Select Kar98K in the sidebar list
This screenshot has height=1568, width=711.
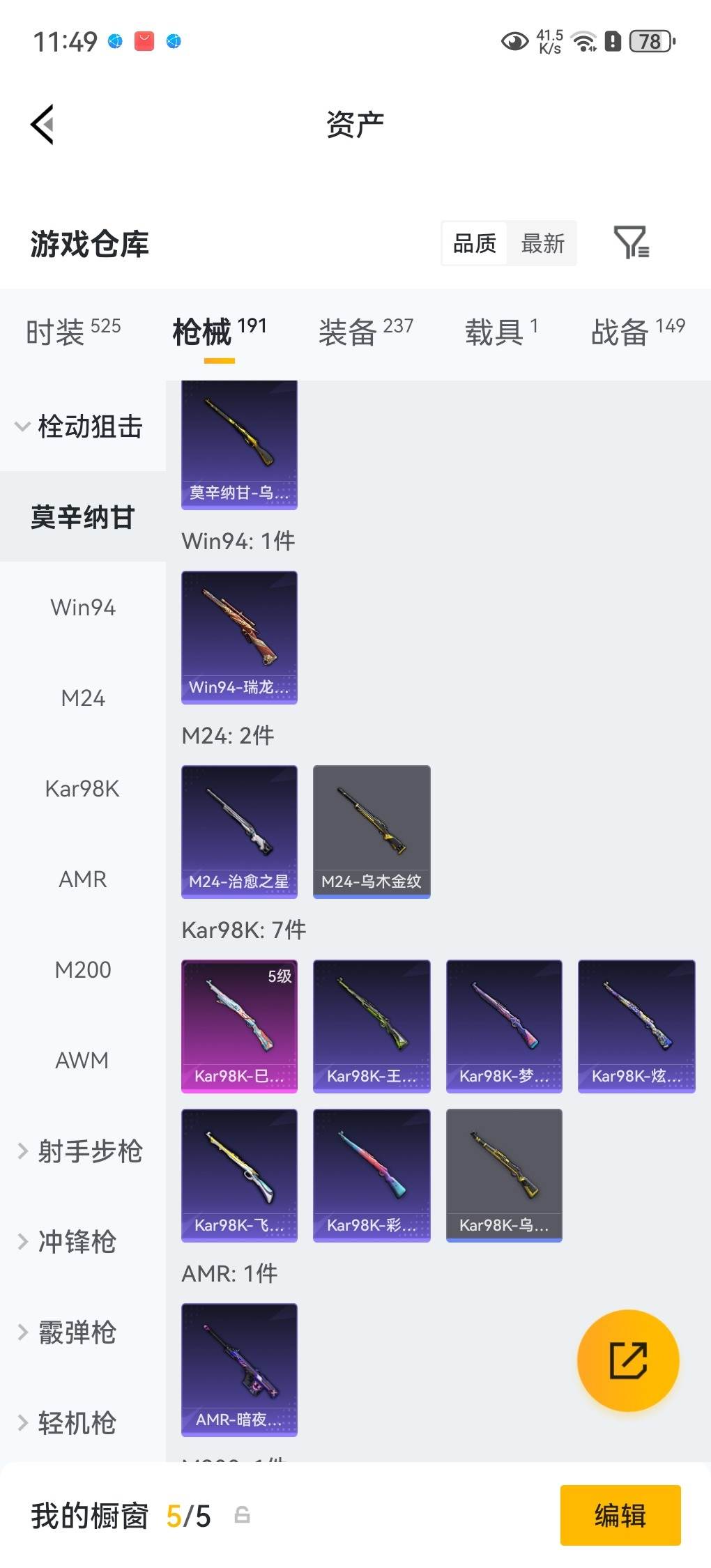[82, 789]
